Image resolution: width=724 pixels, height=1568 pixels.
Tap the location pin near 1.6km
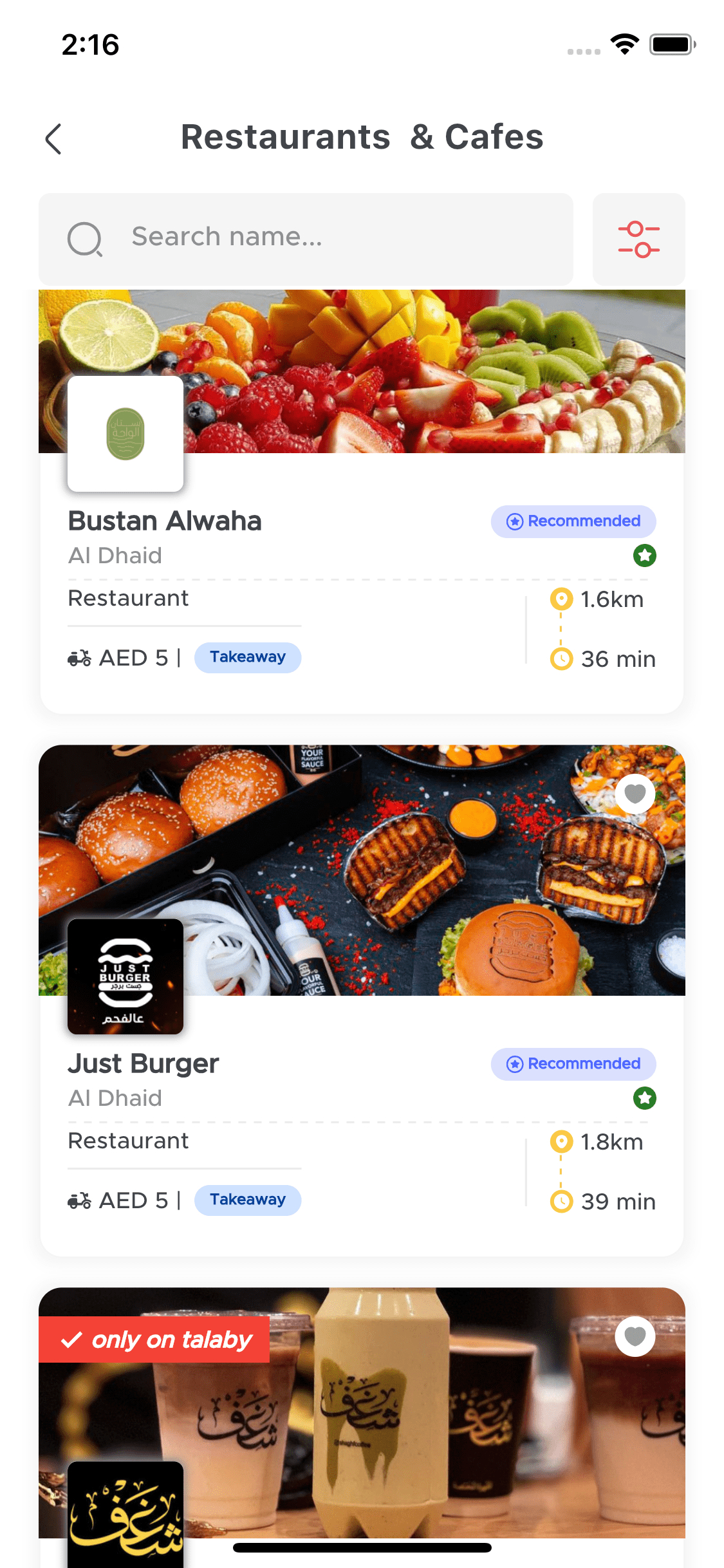click(561, 599)
